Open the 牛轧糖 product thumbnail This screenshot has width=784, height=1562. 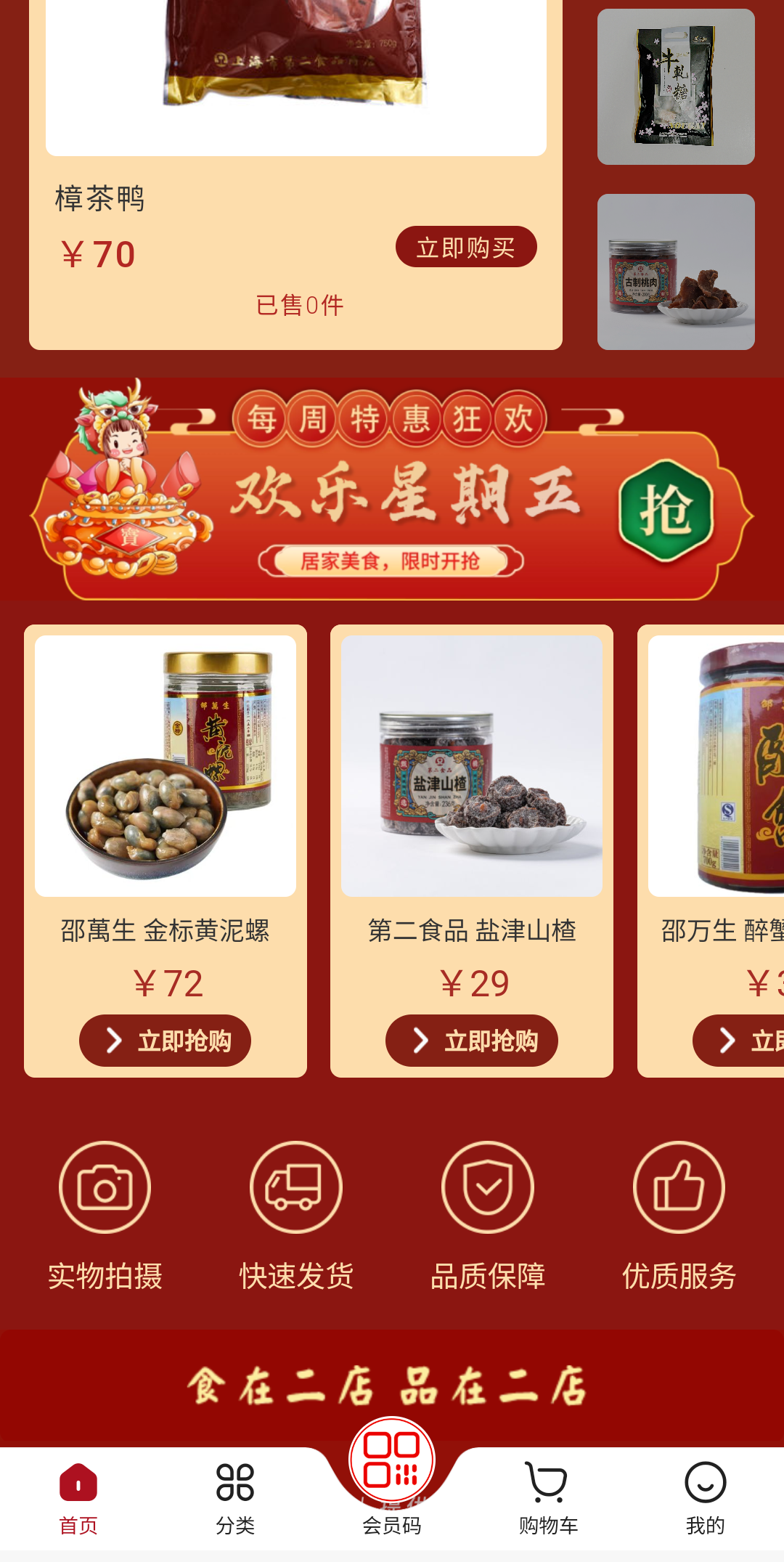point(676,87)
